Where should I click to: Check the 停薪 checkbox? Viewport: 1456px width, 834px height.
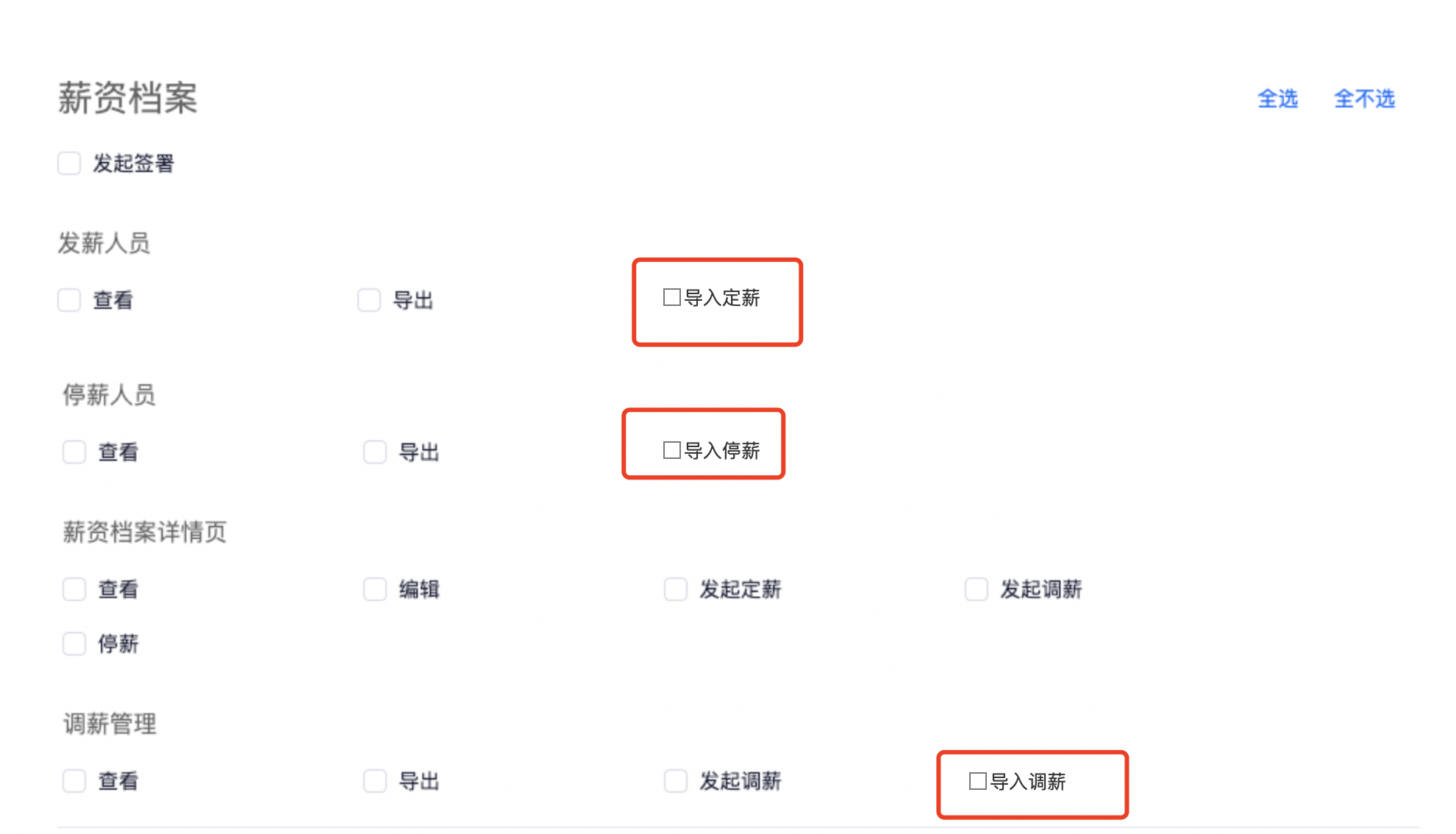(x=74, y=644)
